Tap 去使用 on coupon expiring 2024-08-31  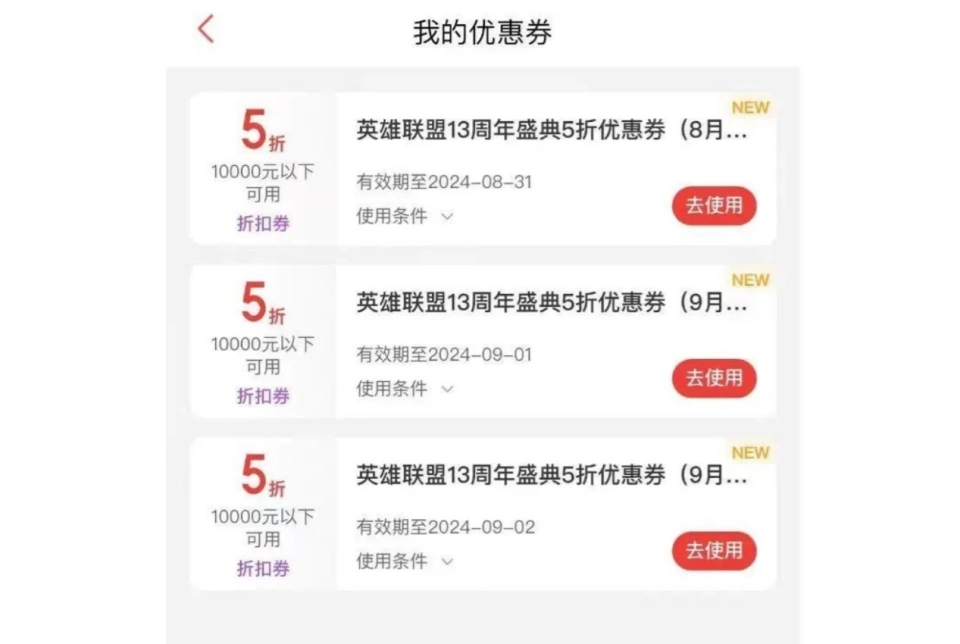[714, 206]
